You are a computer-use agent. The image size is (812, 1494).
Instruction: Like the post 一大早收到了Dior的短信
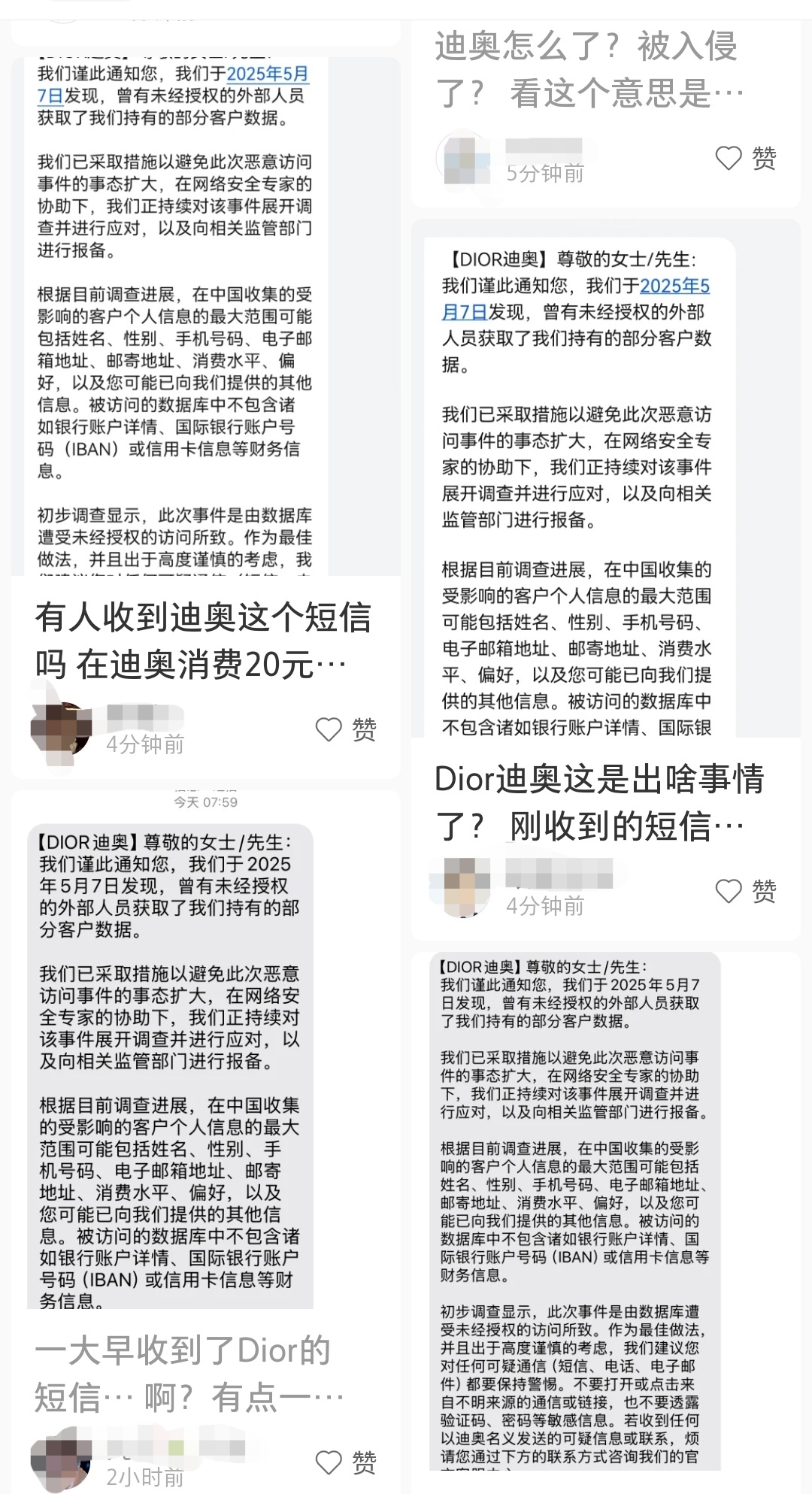tap(329, 1462)
